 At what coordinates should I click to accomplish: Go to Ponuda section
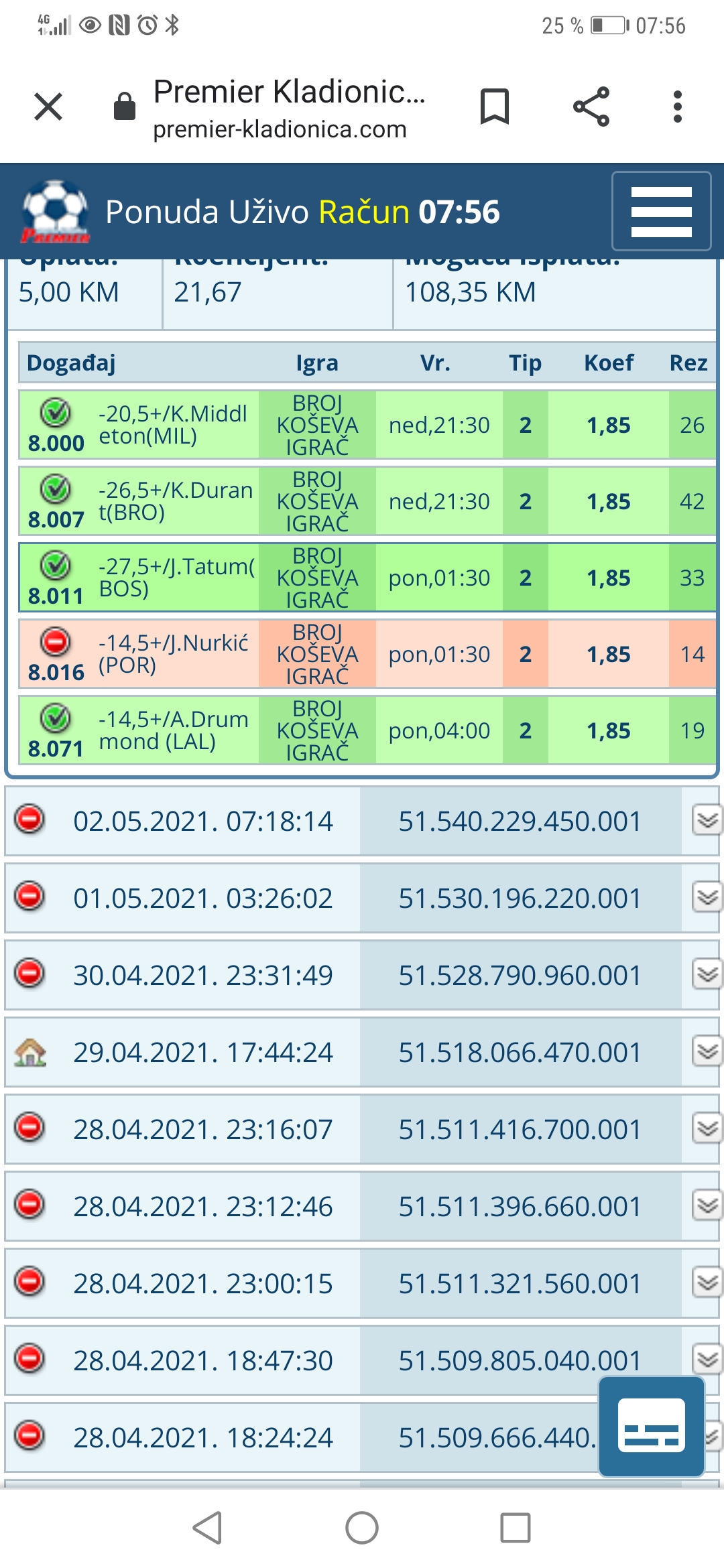tap(162, 212)
